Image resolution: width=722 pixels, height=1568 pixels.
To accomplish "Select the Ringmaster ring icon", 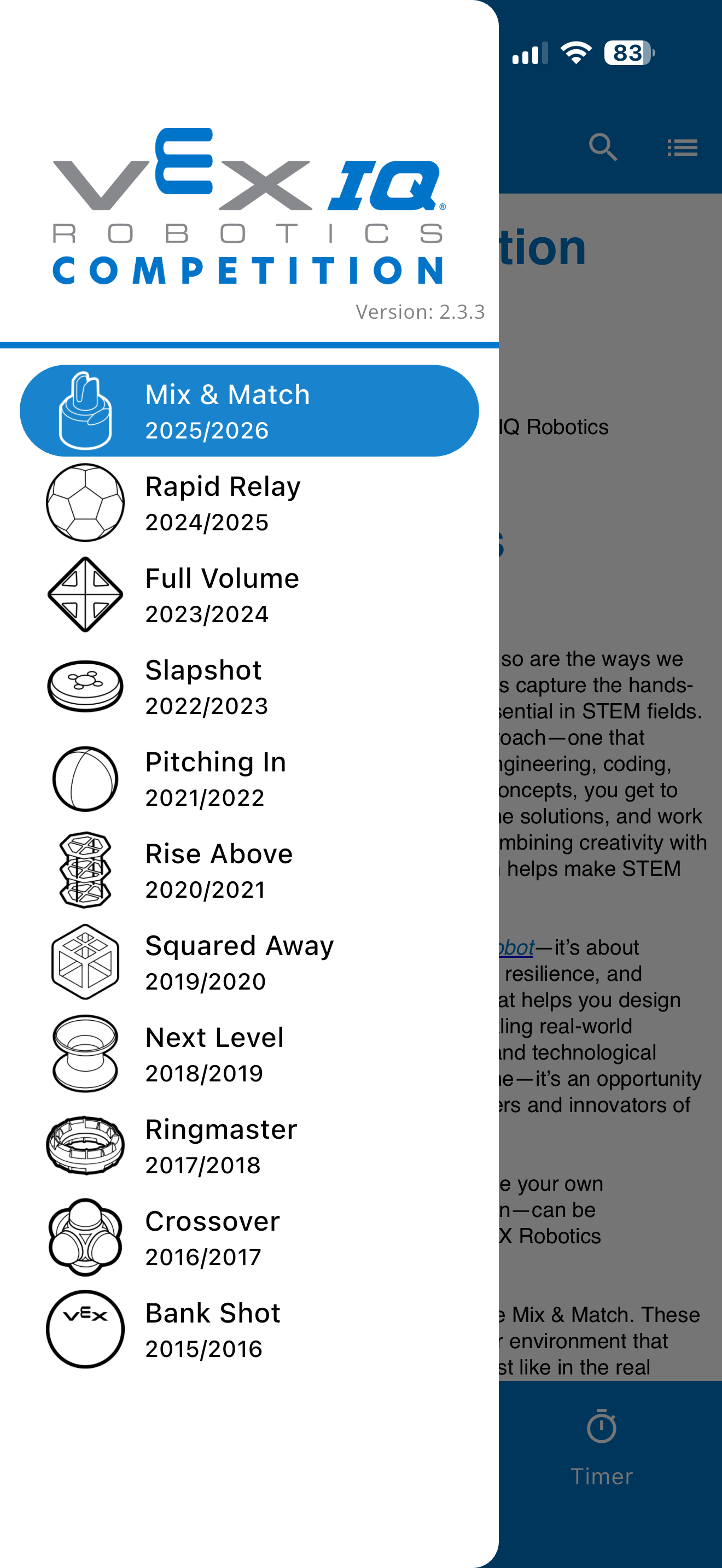I will click(x=84, y=1146).
